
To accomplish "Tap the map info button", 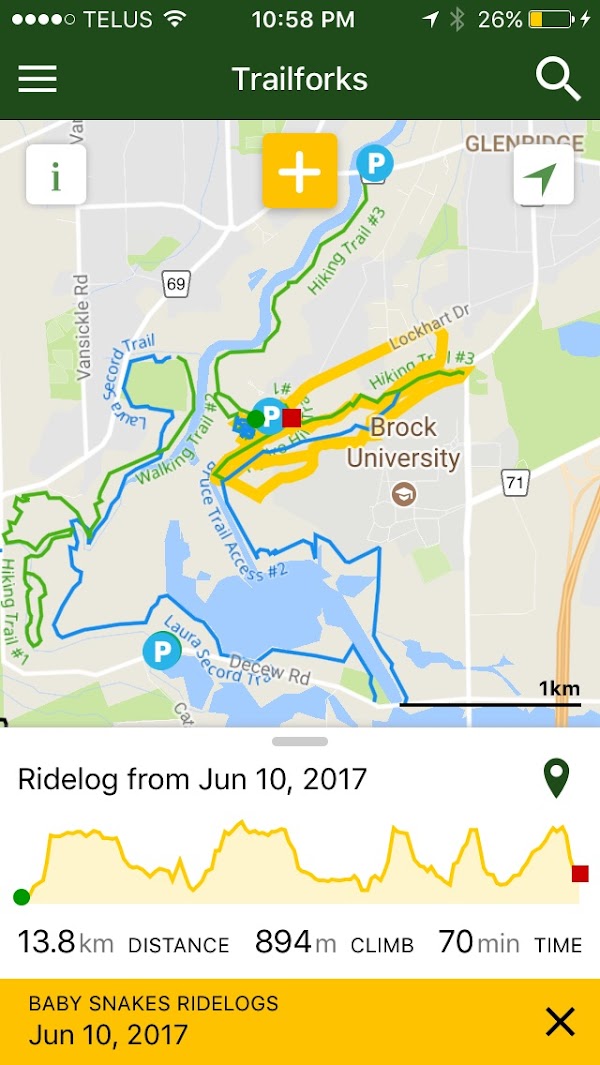I will [56, 175].
